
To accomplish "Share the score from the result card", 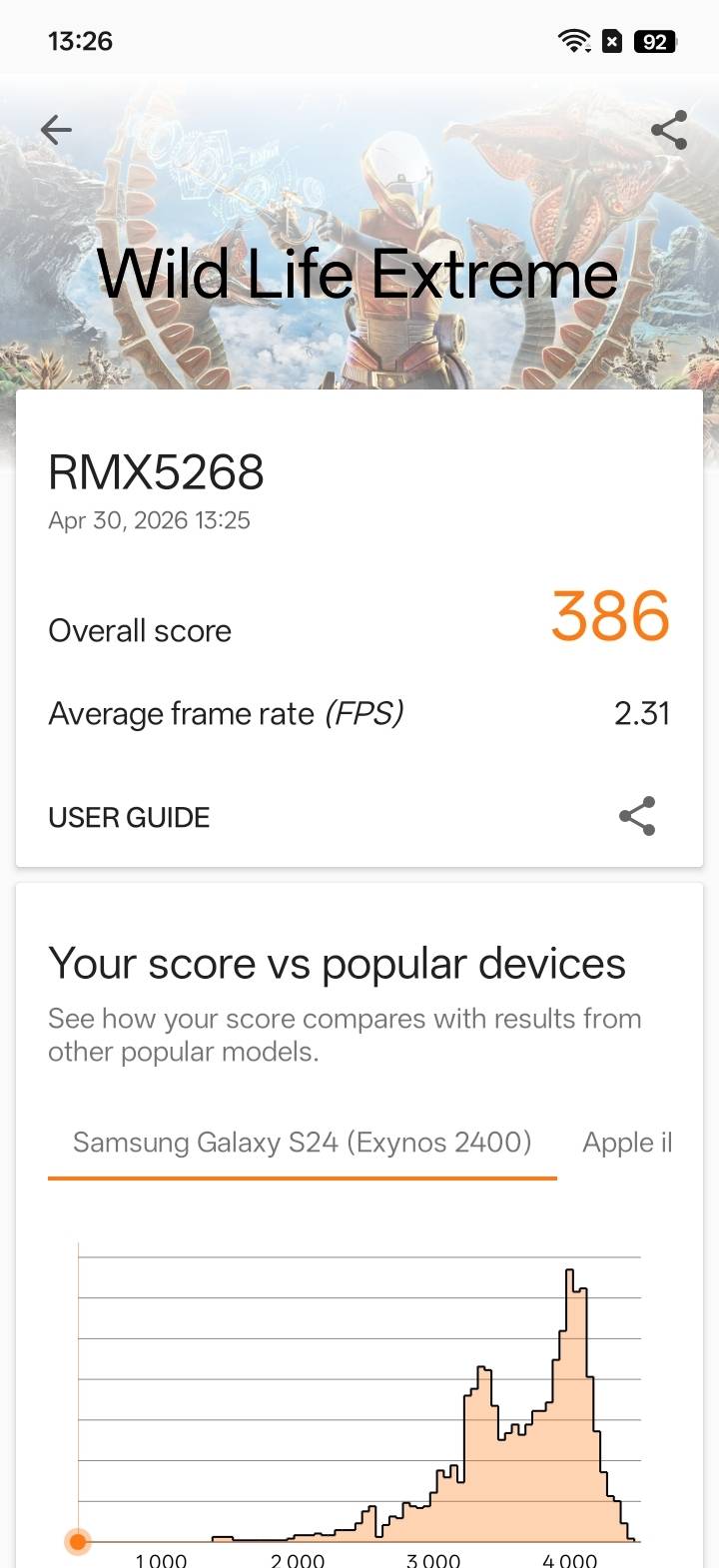I will point(637,816).
